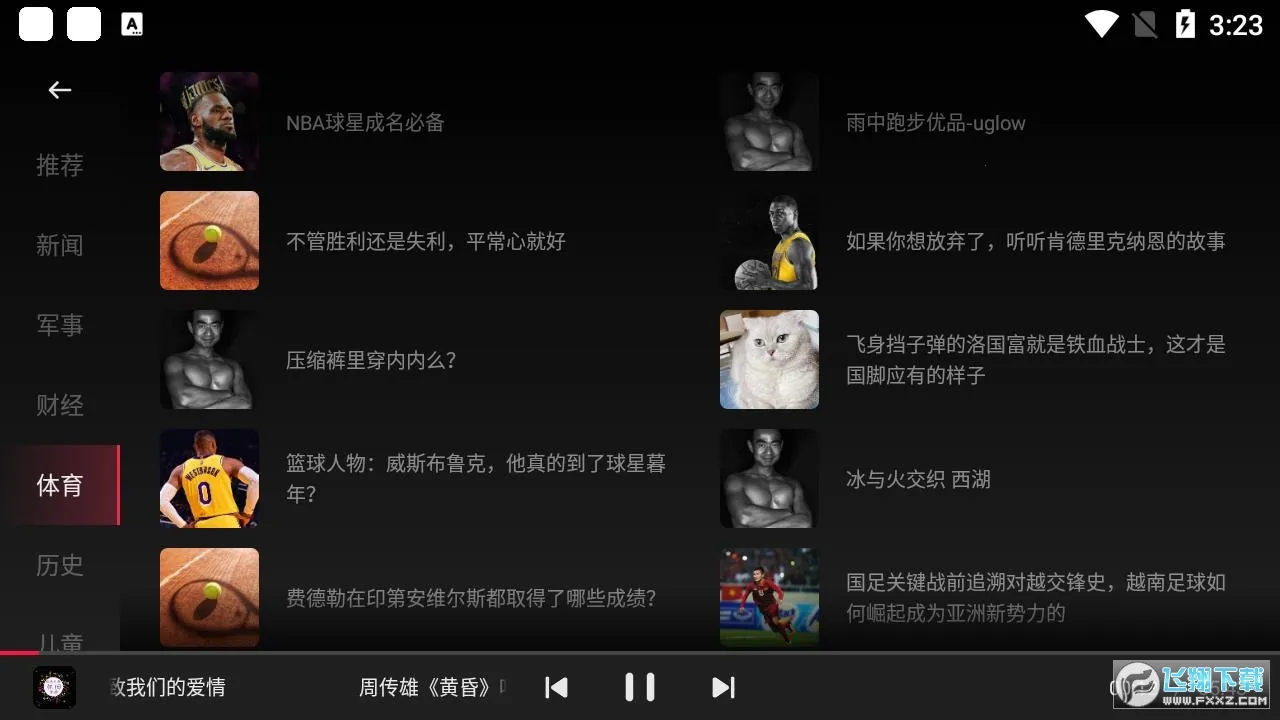Screen dimensions: 1280x720
Task: Select the 军事 category
Action: (x=60, y=325)
